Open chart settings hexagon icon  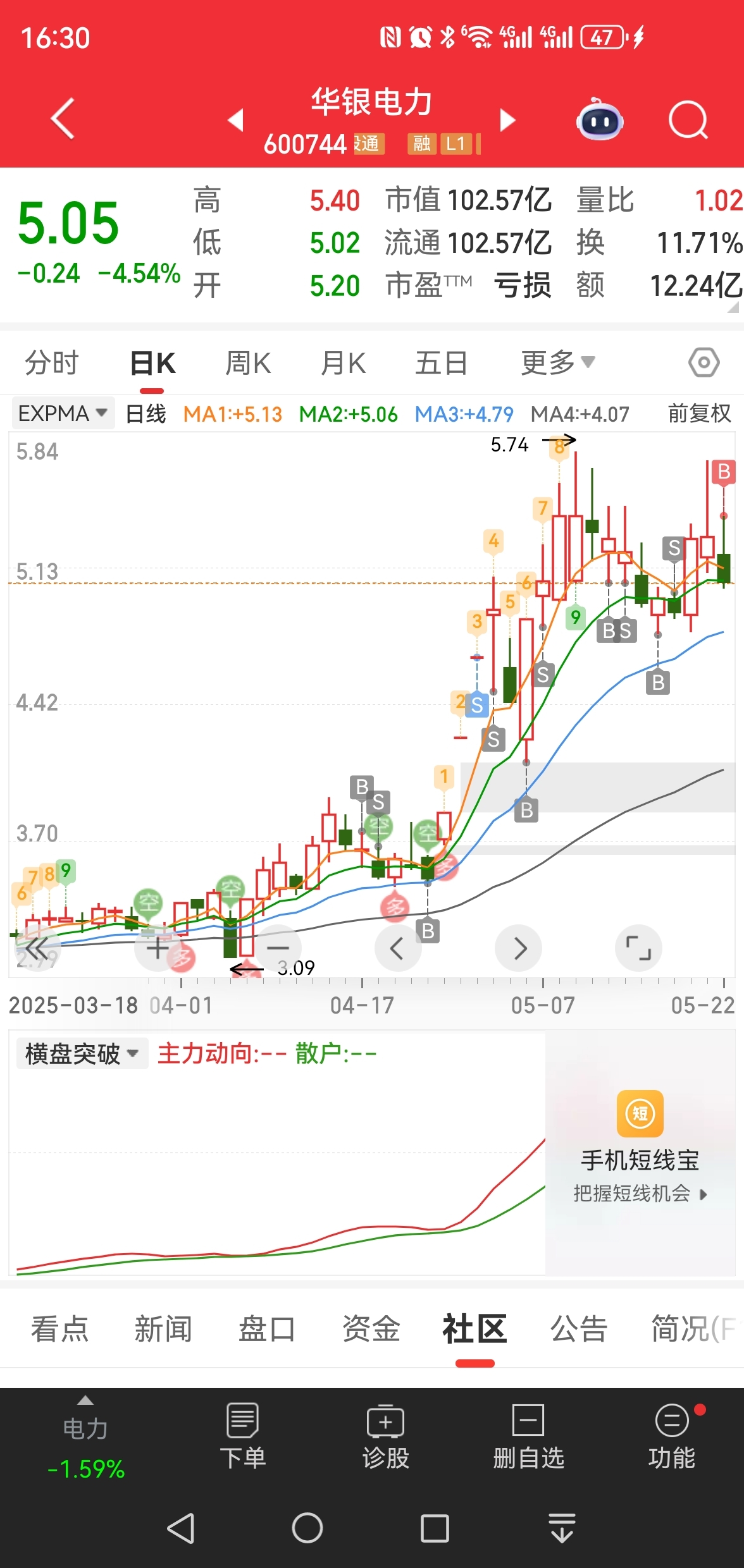(704, 362)
